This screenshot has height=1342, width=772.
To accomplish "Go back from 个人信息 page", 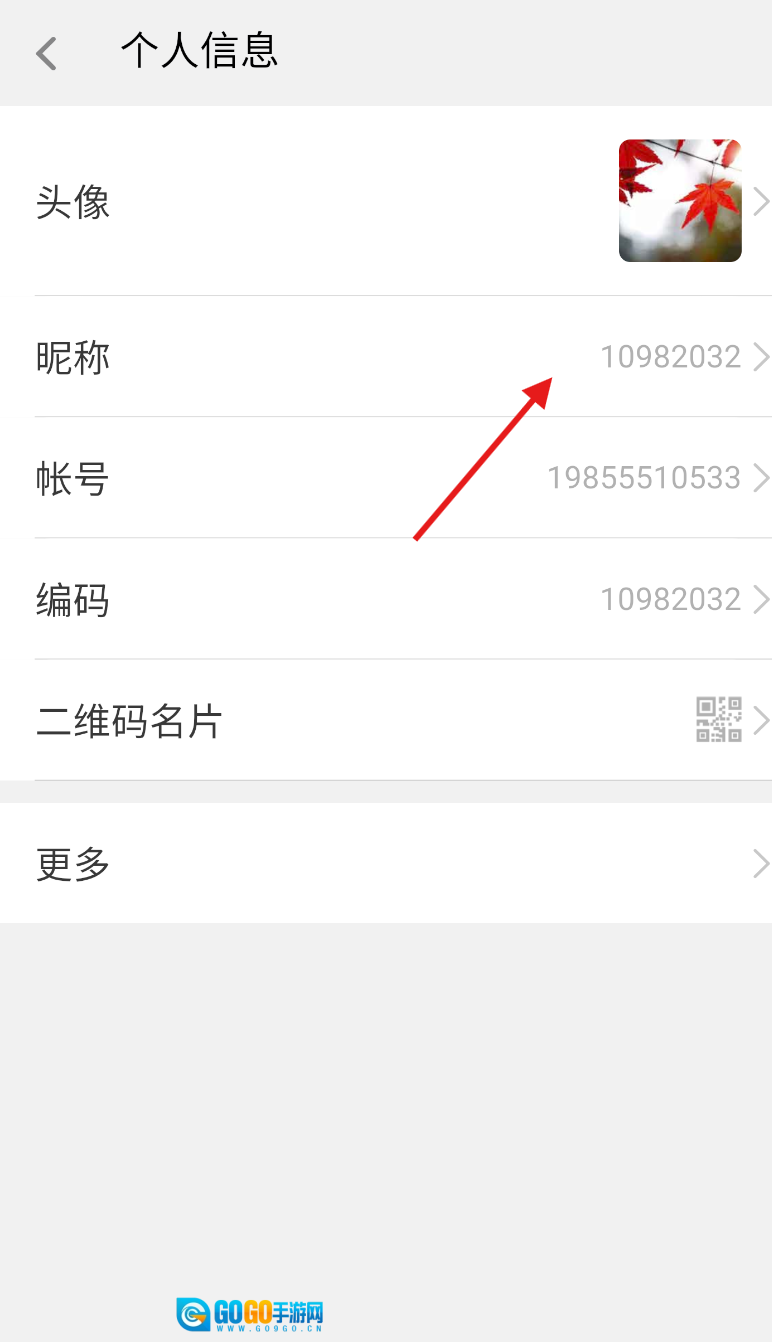I will (x=46, y=53).
